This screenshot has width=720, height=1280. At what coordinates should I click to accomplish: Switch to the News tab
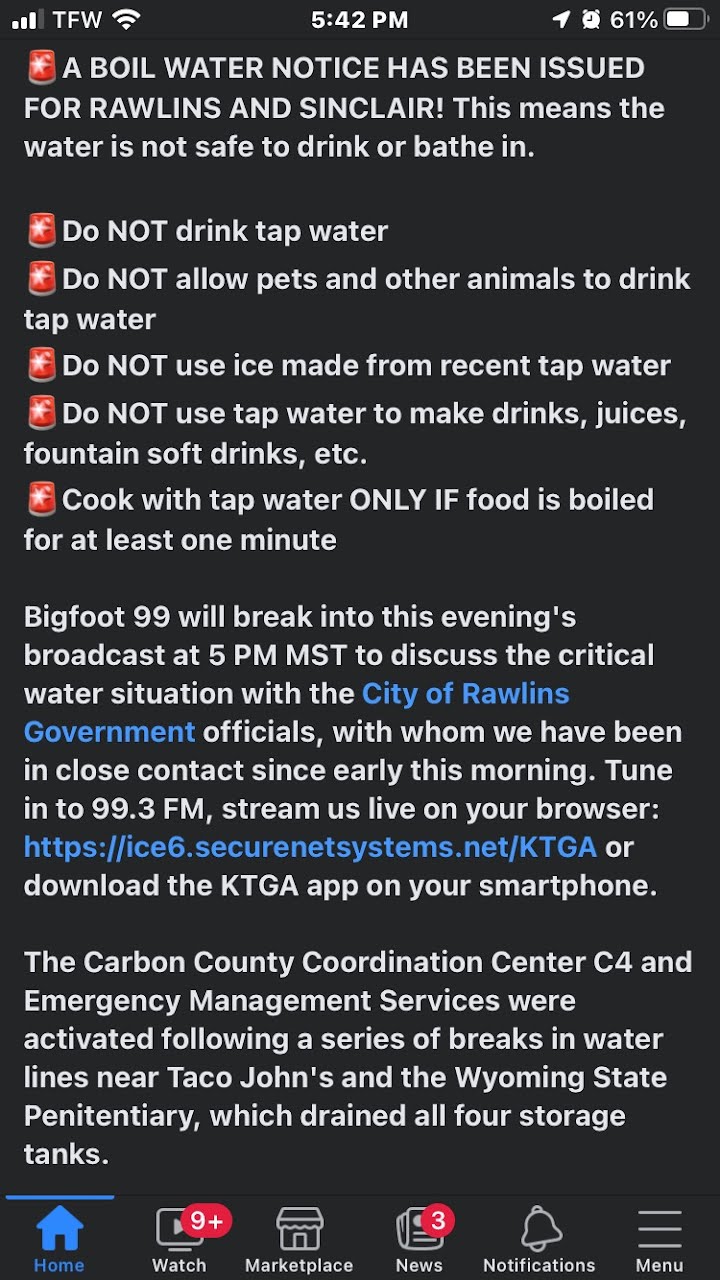point(419,1239)
